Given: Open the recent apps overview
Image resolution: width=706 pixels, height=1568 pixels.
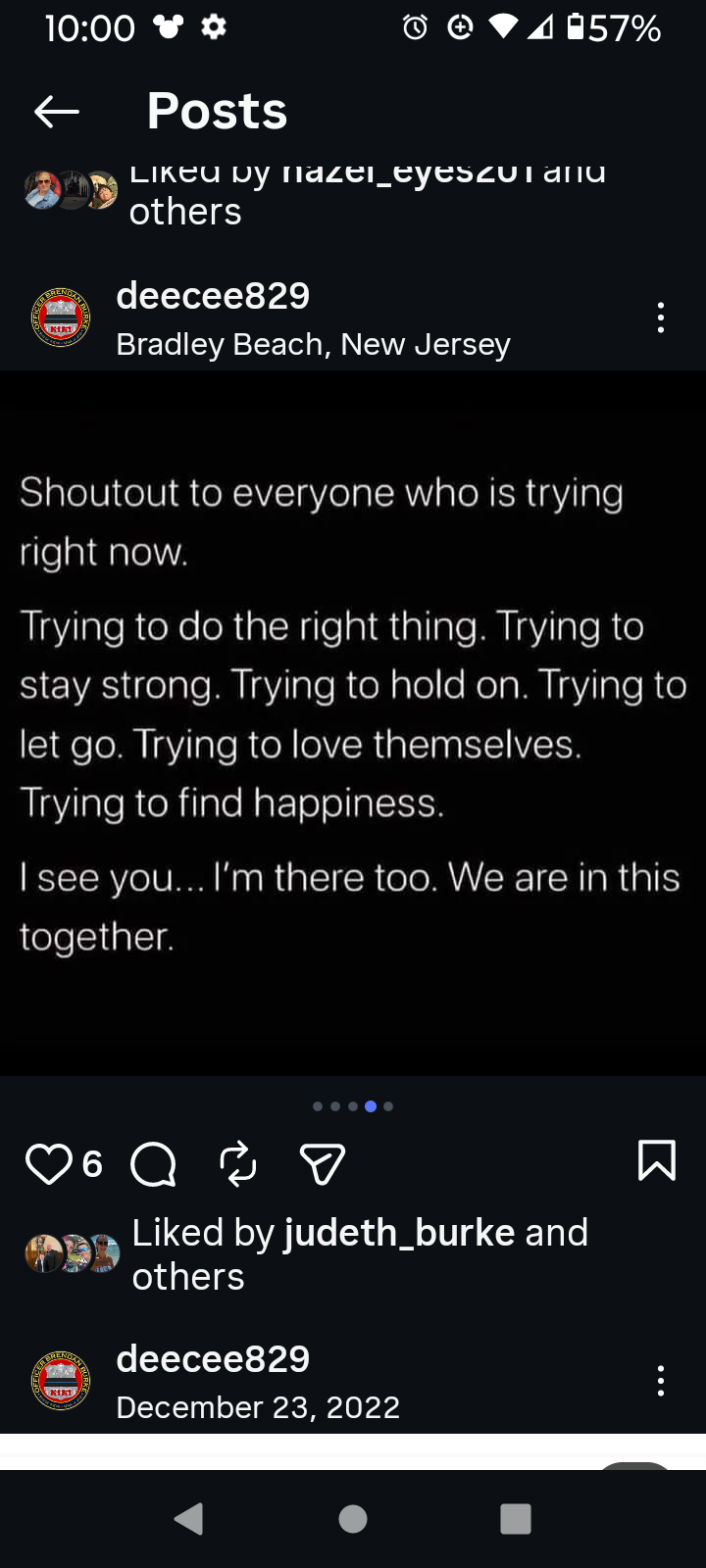Looking at the screenshot, I should coord(516,1518).
